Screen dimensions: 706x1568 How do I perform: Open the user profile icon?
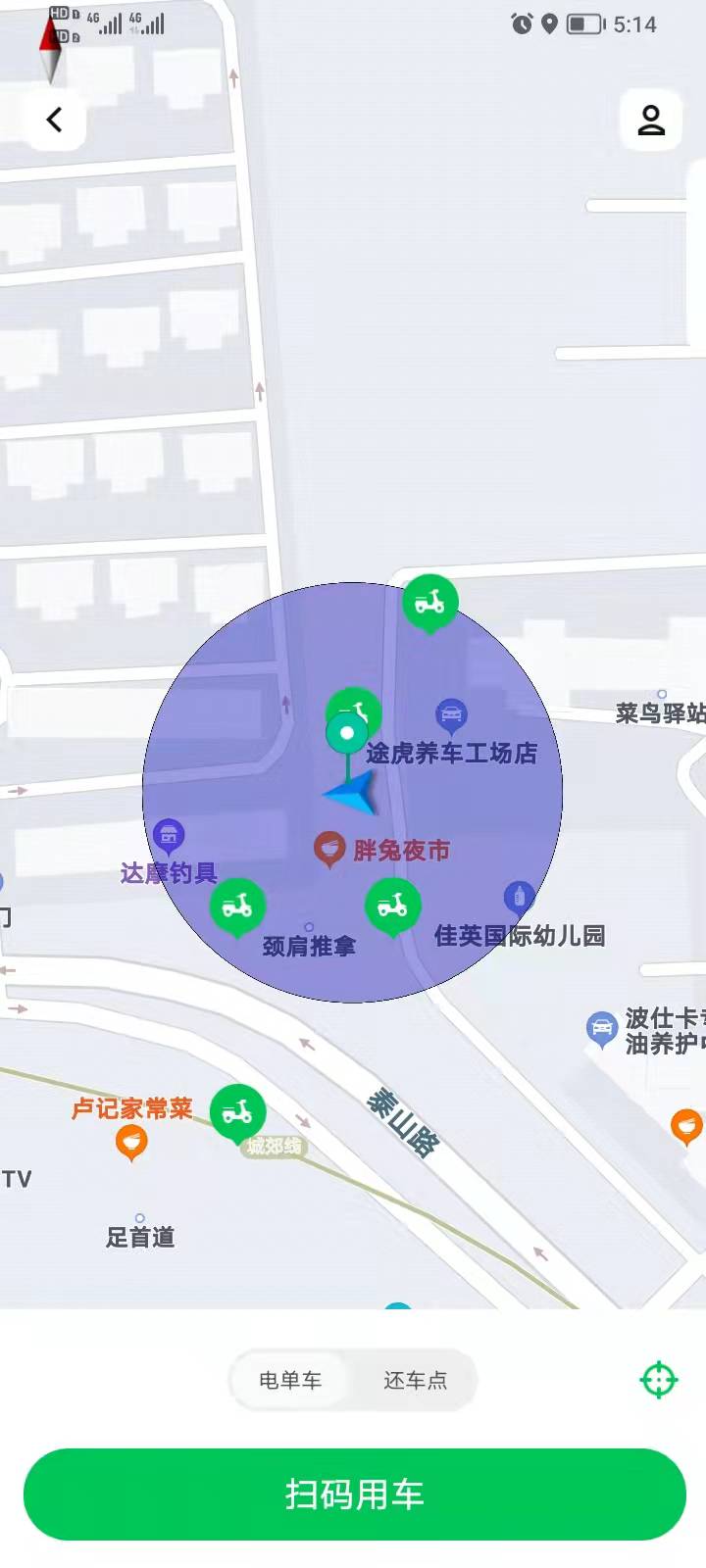(653, 120)
